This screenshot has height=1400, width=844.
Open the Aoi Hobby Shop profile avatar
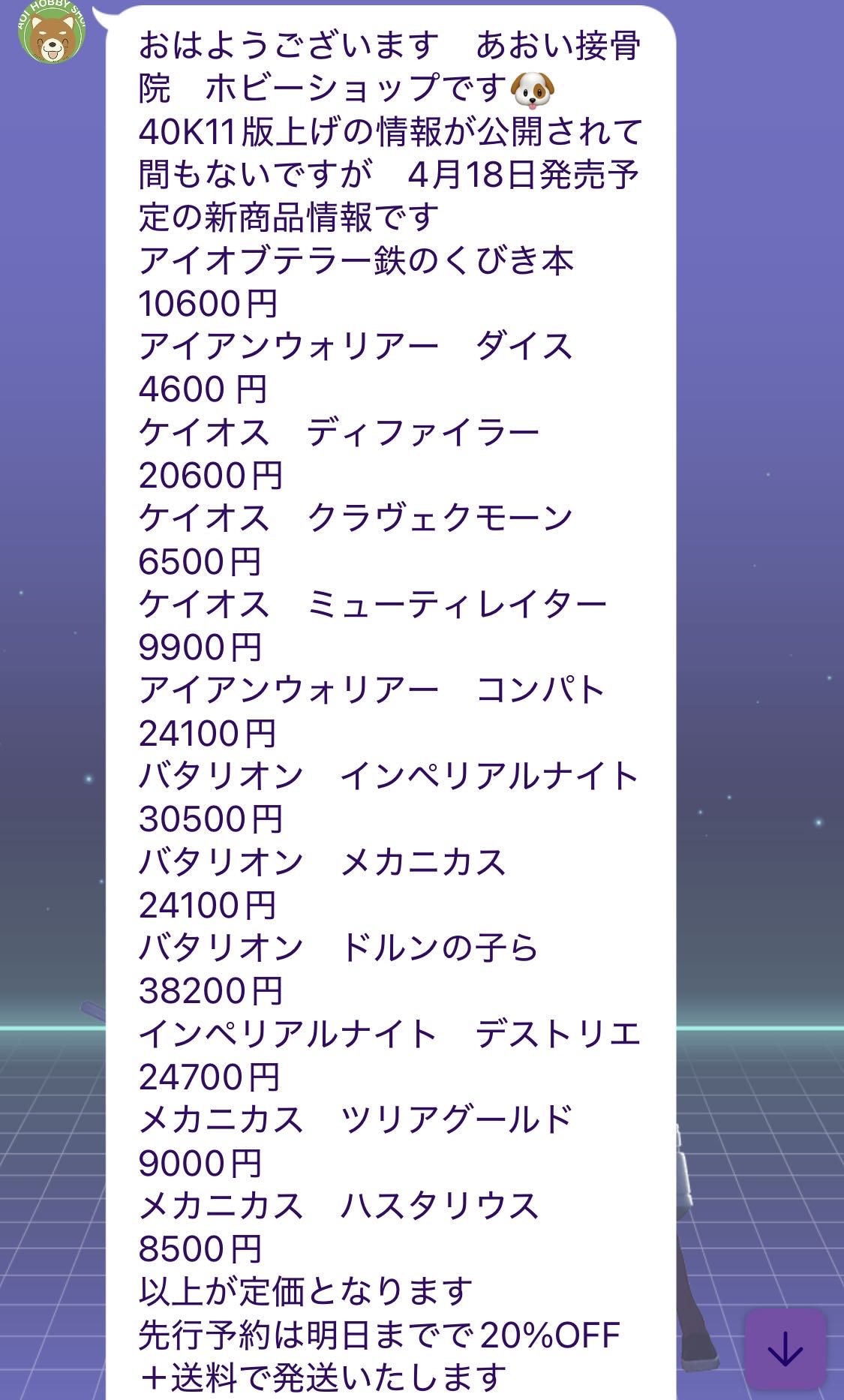tap(51, 32)
